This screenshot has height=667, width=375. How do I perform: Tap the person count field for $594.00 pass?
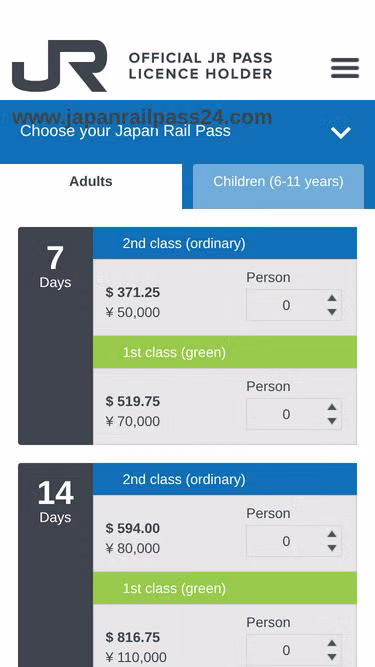click(x=293, y=541)
